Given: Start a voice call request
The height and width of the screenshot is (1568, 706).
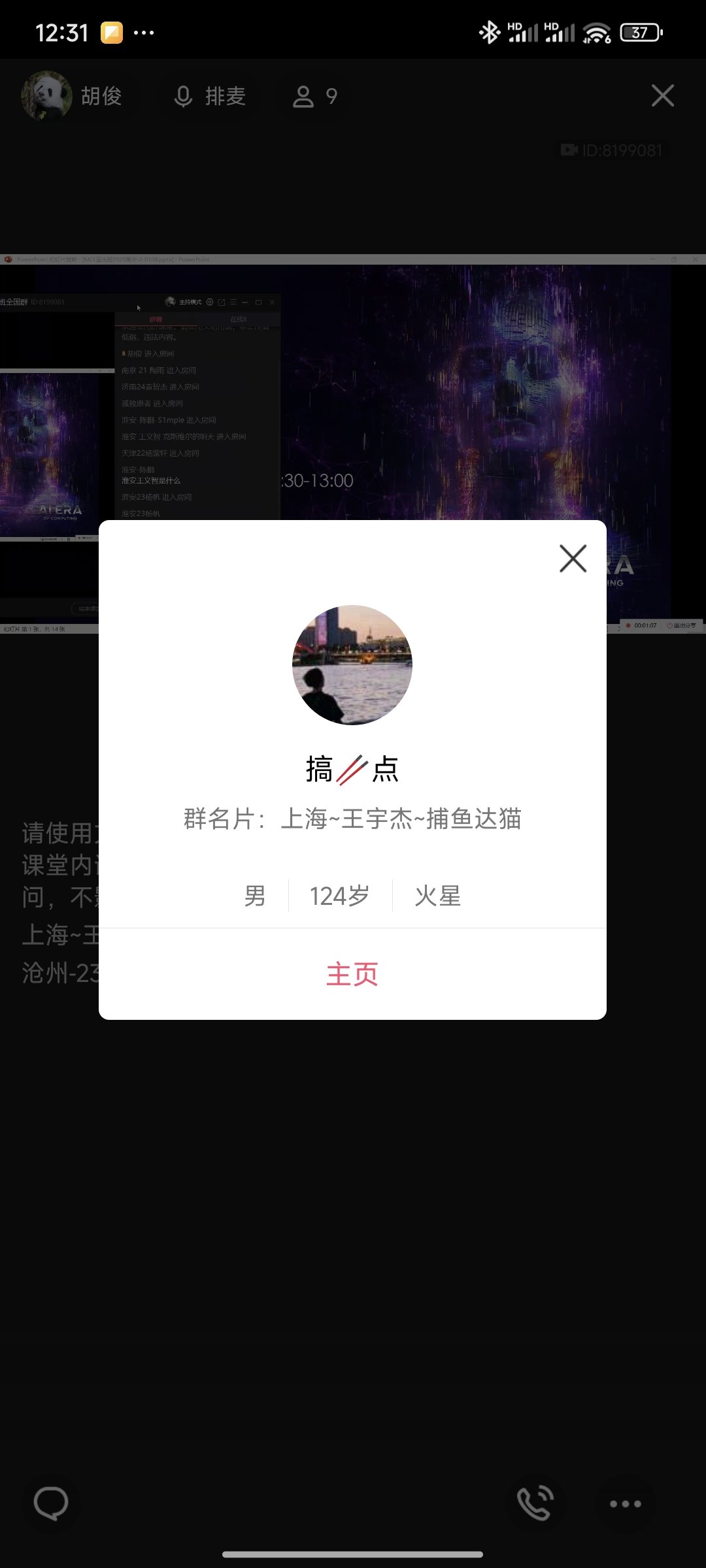Looking at the screenshot, I should pyautogui.click(x=535, y=1503).
